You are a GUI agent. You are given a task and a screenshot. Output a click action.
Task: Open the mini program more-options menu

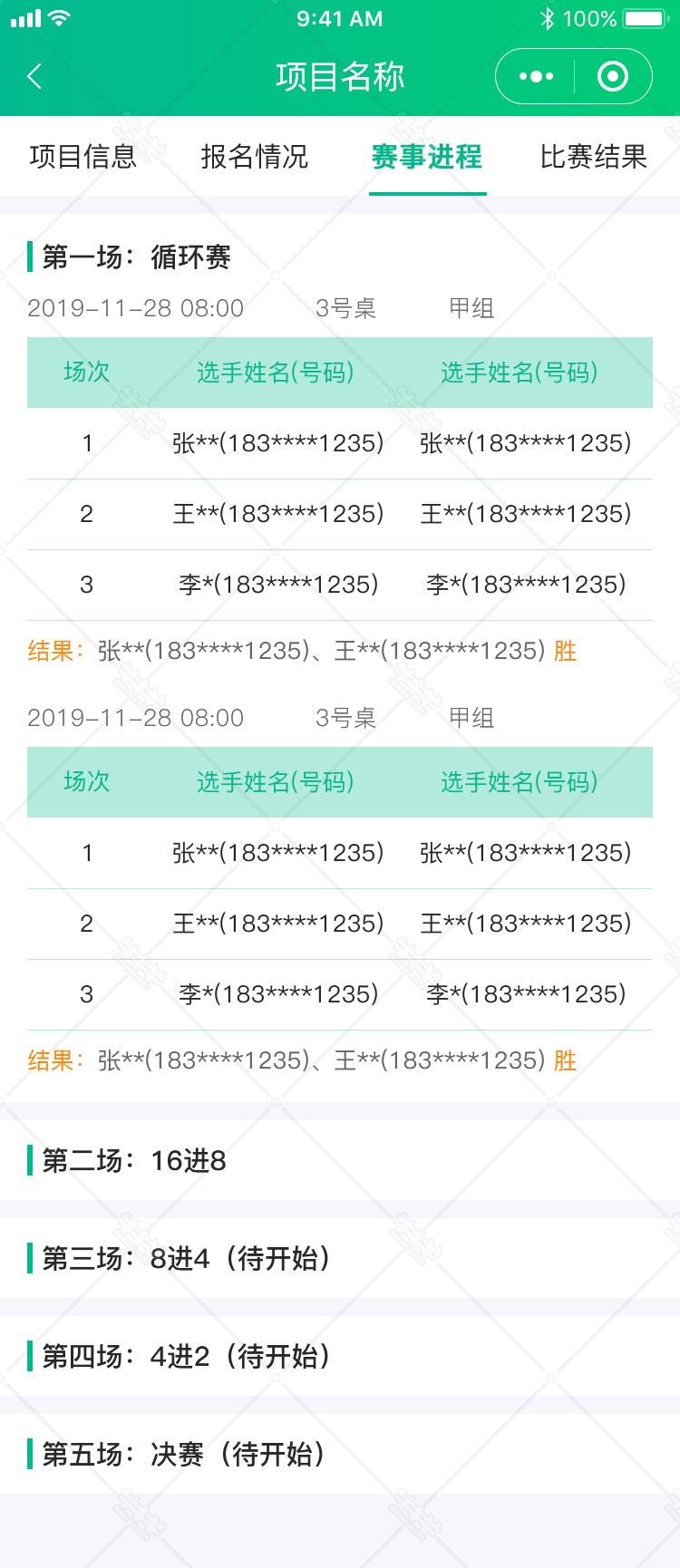pos(536,76)
